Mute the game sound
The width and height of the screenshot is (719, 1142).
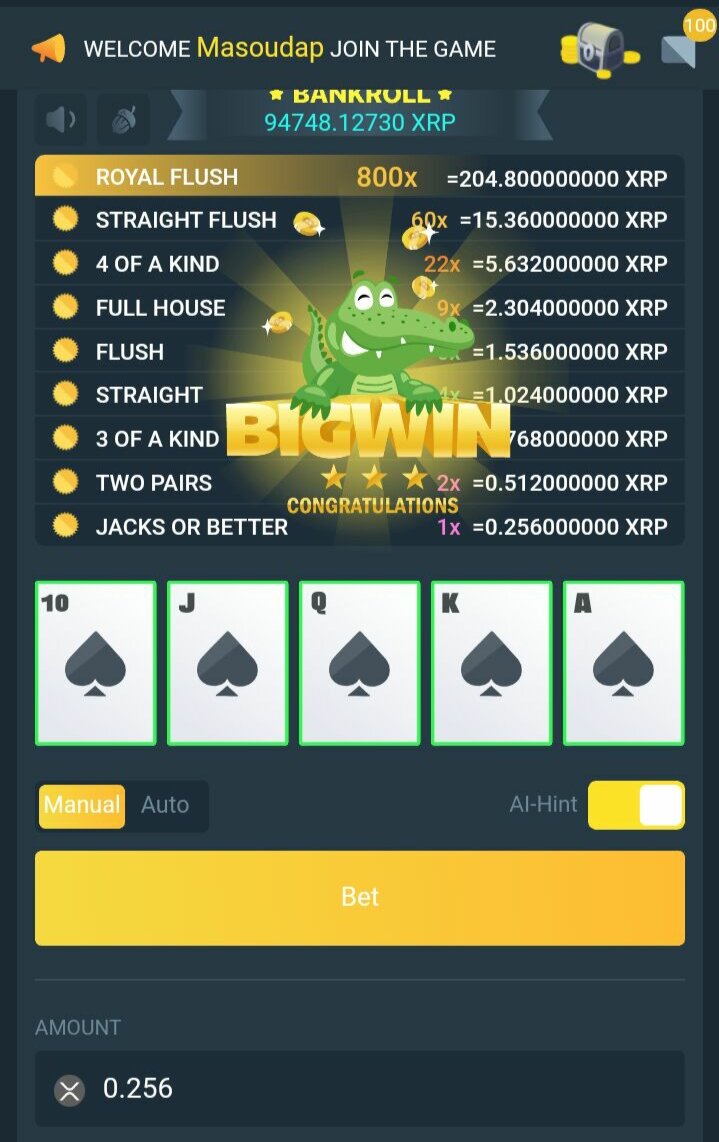(x=60, y=120)
